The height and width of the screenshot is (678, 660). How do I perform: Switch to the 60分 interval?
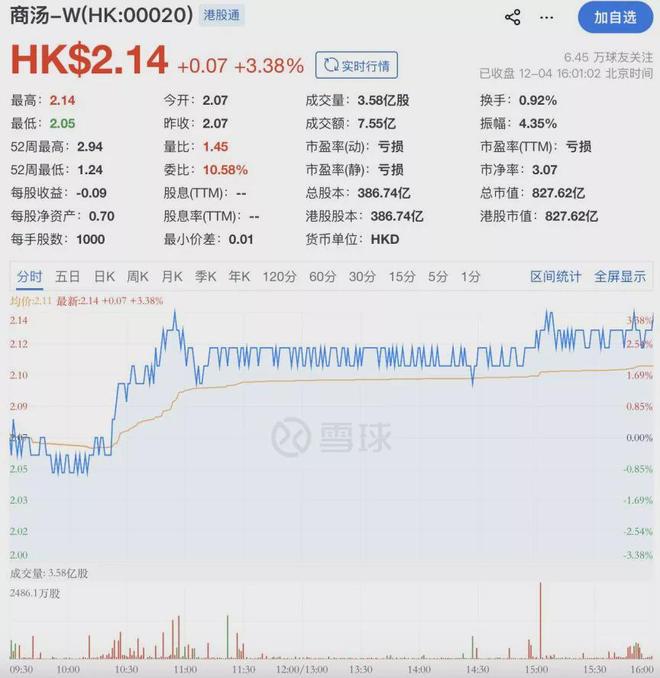point(323,276)
